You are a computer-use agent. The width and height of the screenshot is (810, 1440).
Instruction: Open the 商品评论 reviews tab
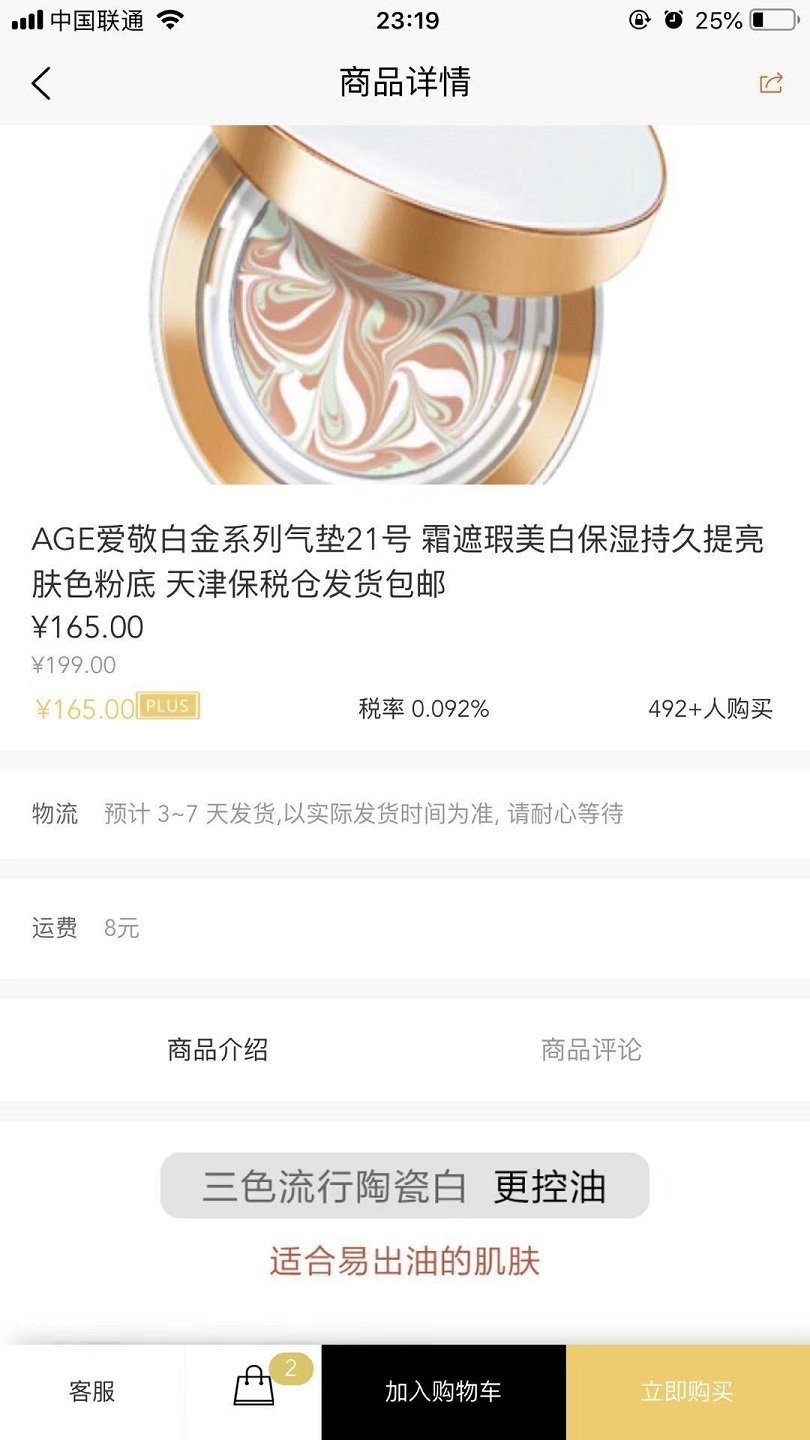591,1050
